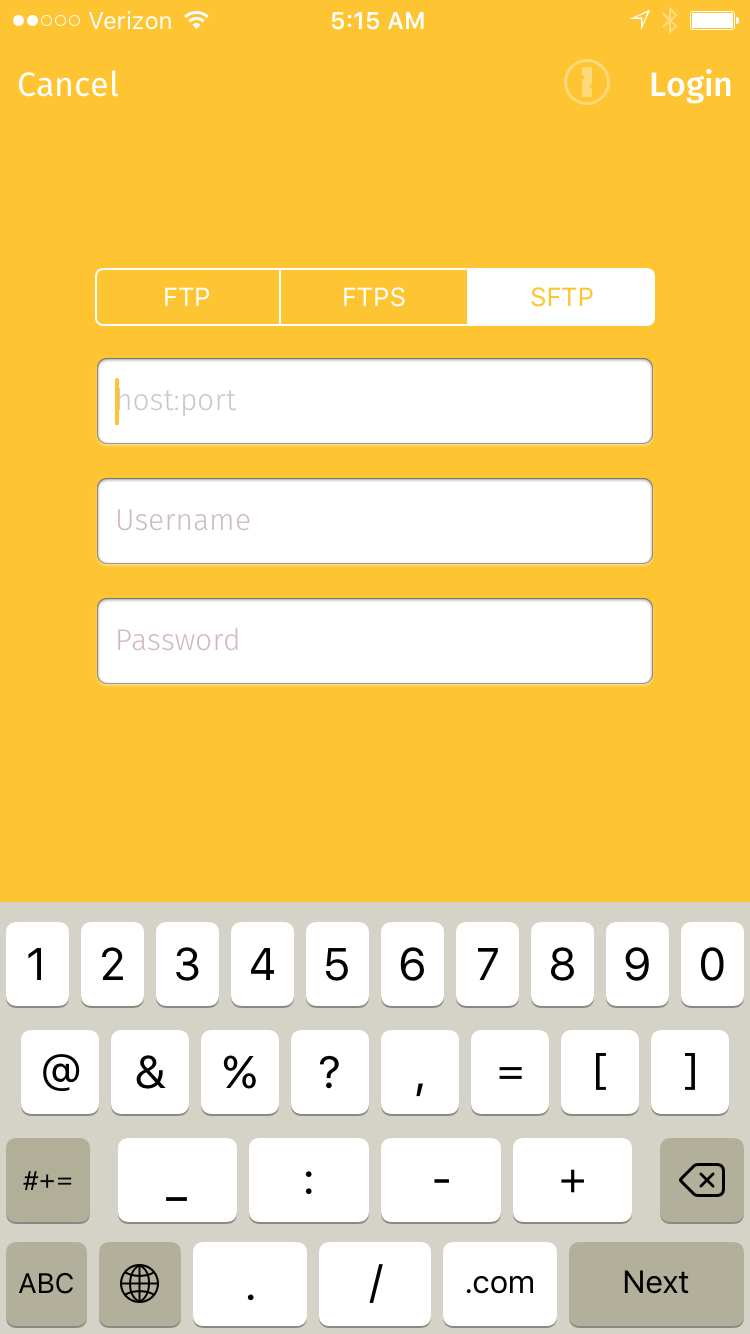This screenshot has height=1334, width=750.
Task: Return to letters with ABC key
Action: click(x=47, y=1282)
